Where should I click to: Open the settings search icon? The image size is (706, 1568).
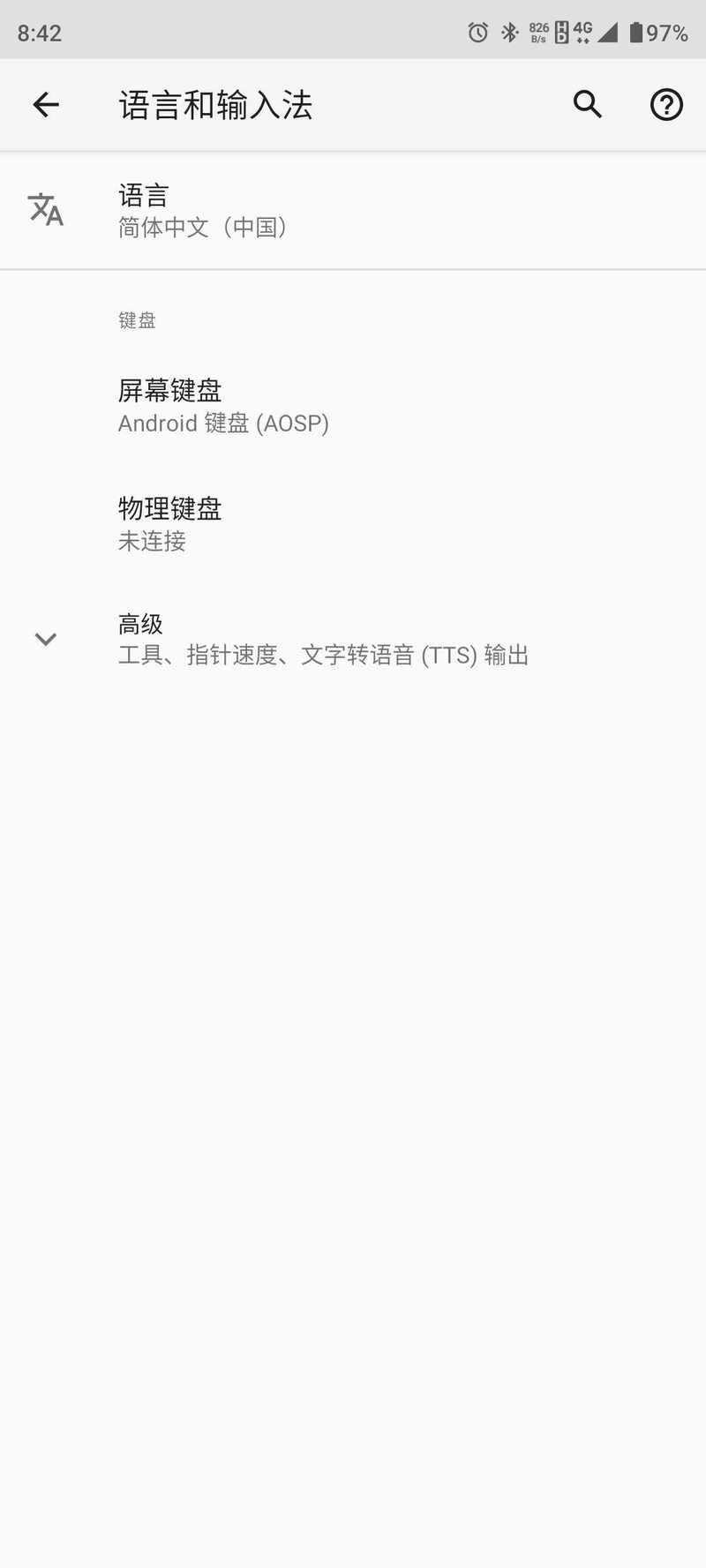(588, 105)
